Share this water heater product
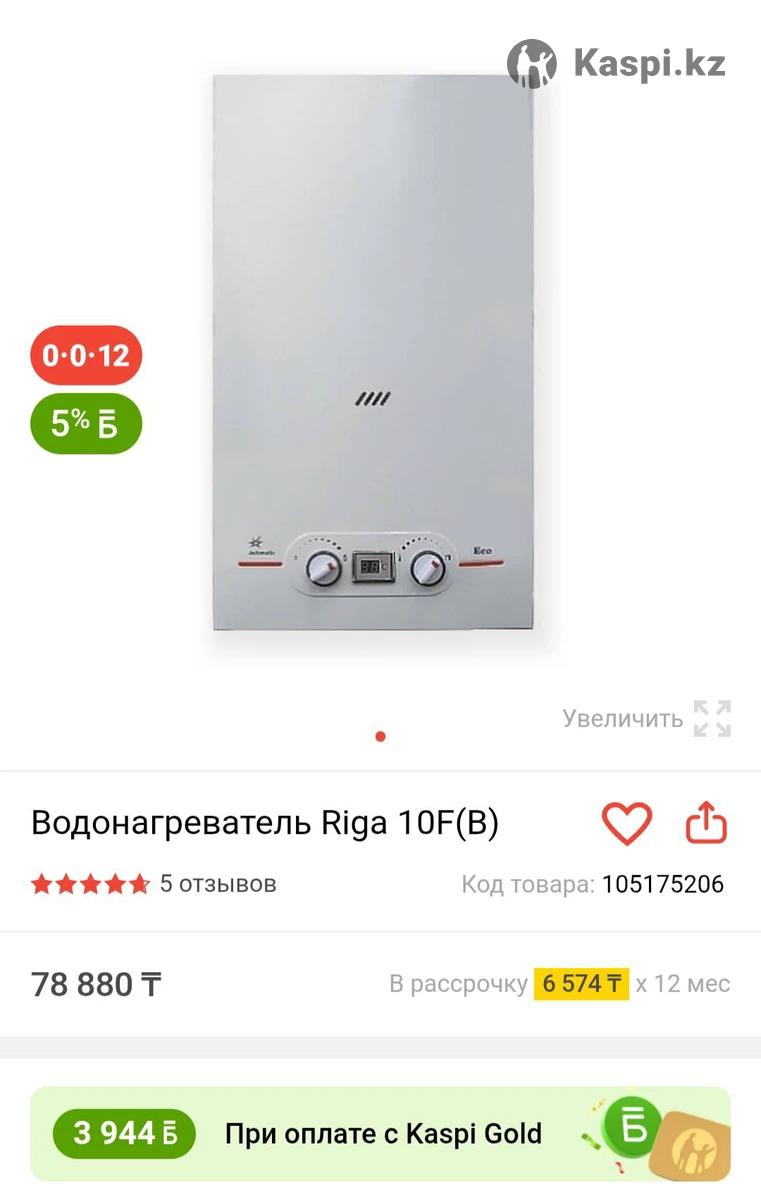Screen dimensions: 761x1200 coord(706,824)
